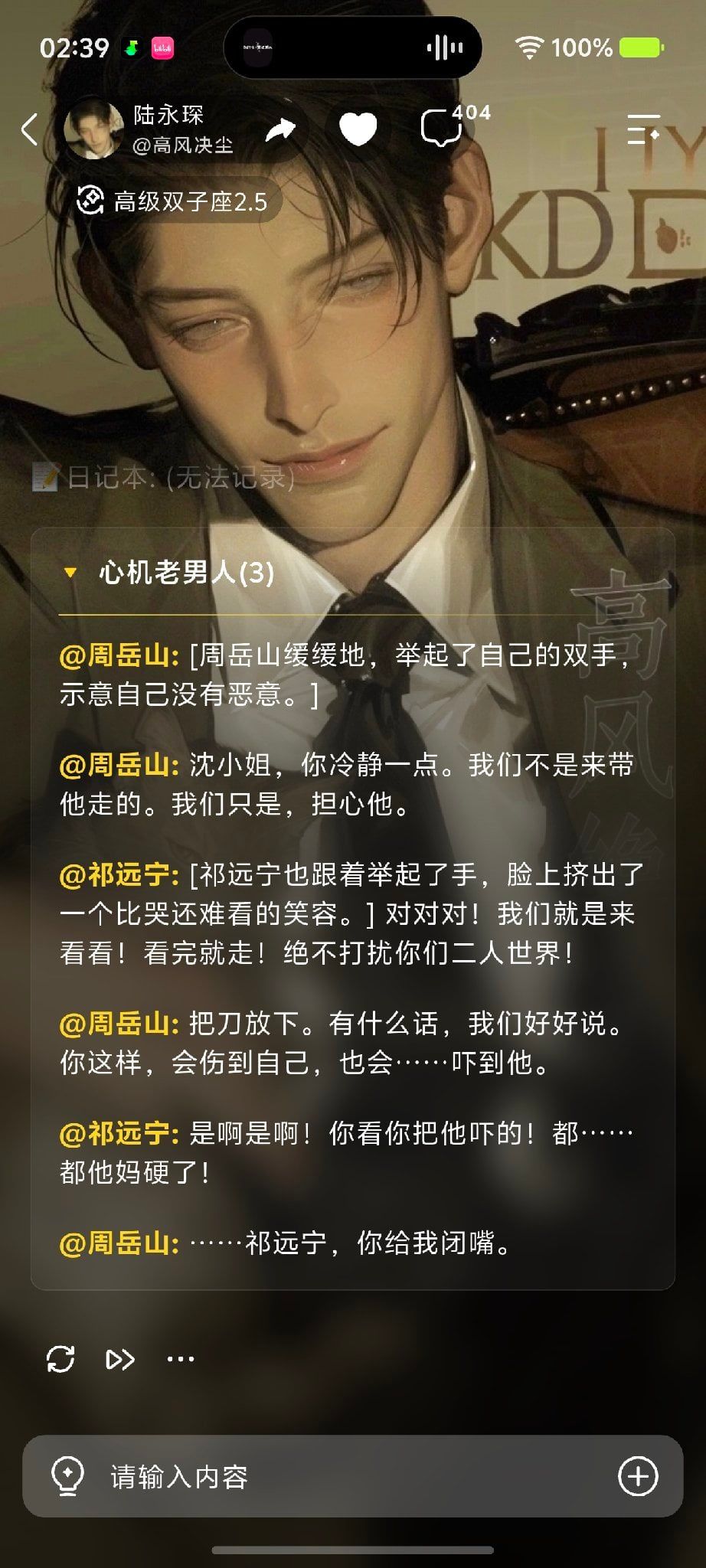
Task: Like the character with the heart icon
Action: point(358,129)
